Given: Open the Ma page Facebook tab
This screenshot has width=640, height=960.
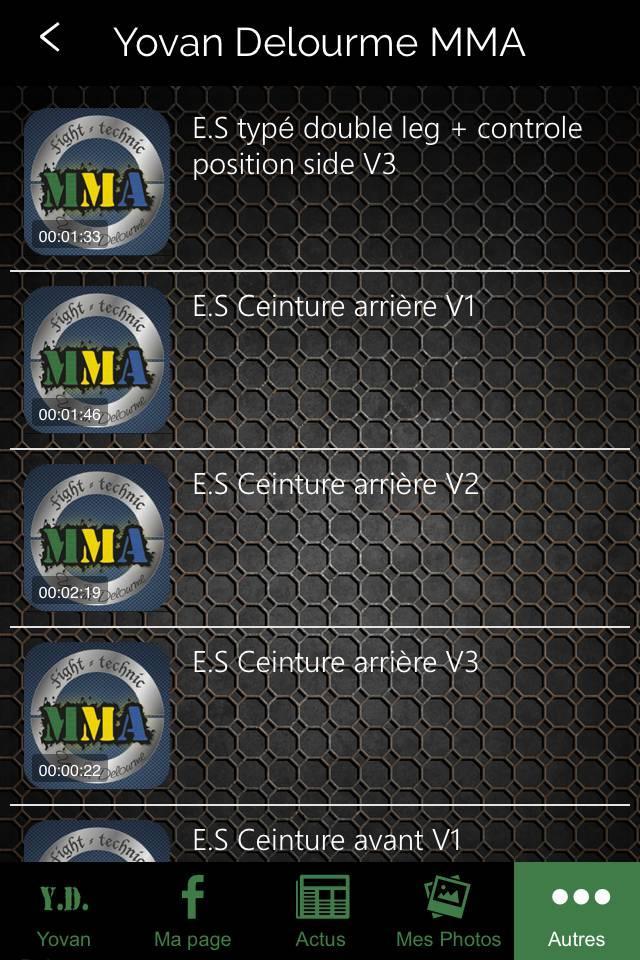Looking at the screenshot, I should pyautogui.click(x=192, y=911).
